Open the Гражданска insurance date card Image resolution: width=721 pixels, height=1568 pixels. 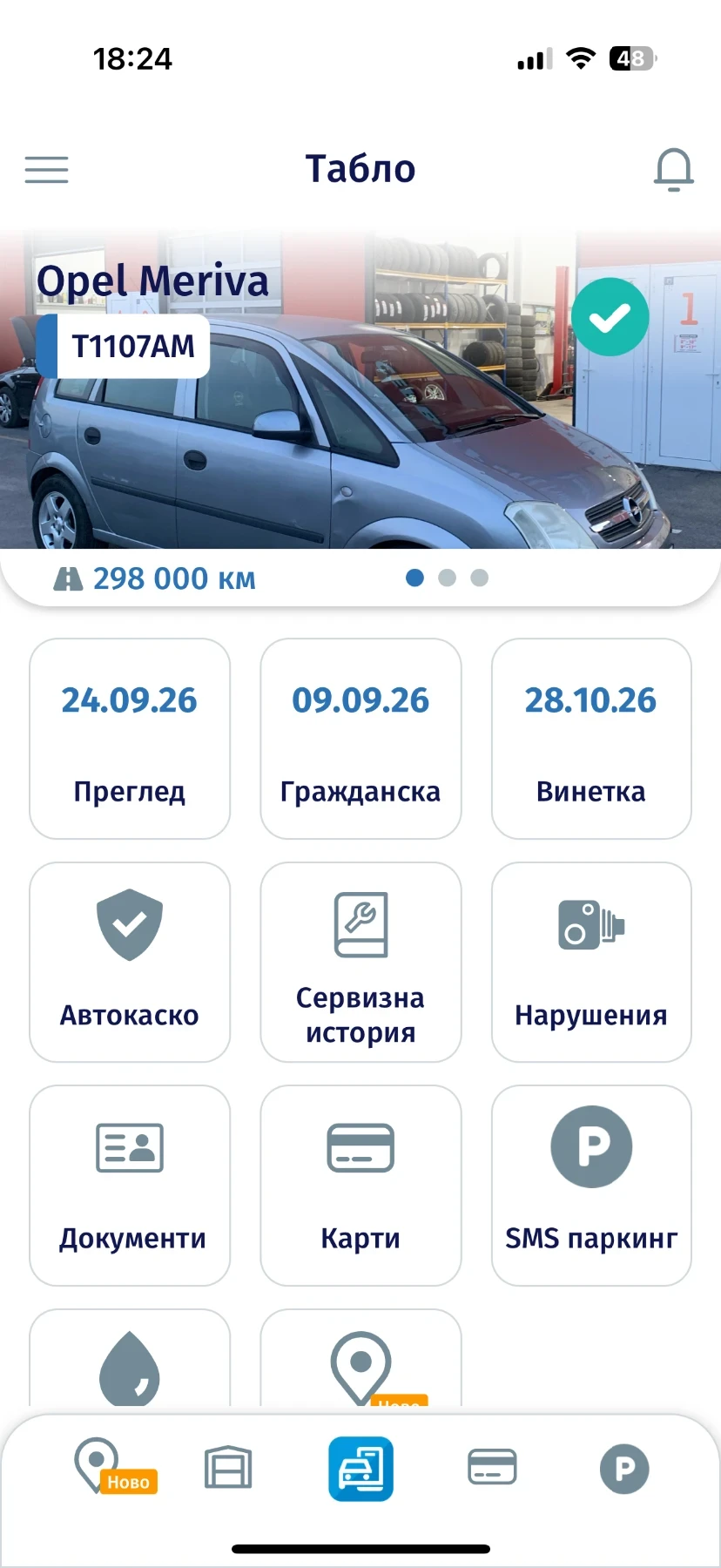point(360,739)
